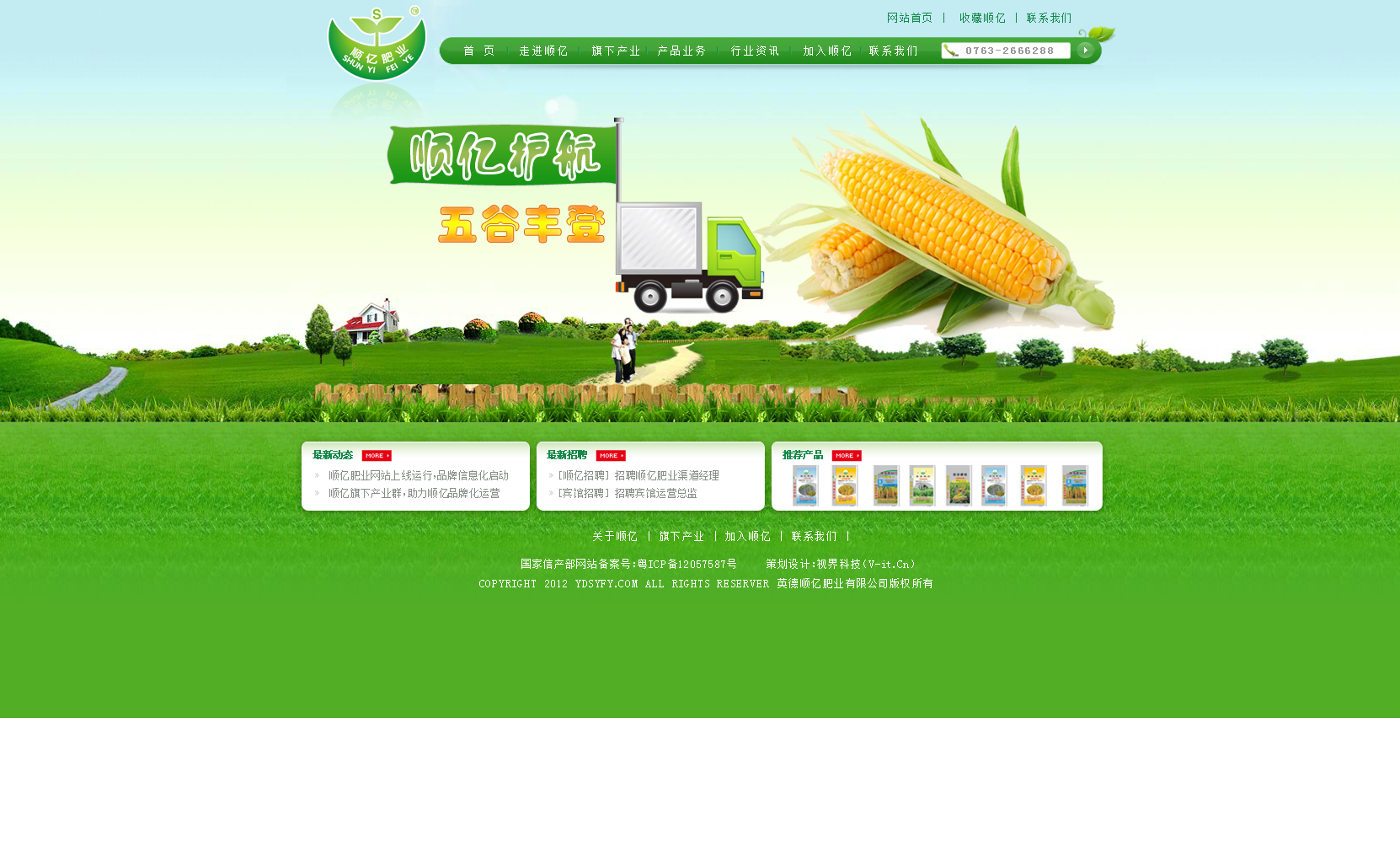This screenshot has width=1400, height=868.
Task: Select 产品业务 menu item
Action: pos(681,51)
